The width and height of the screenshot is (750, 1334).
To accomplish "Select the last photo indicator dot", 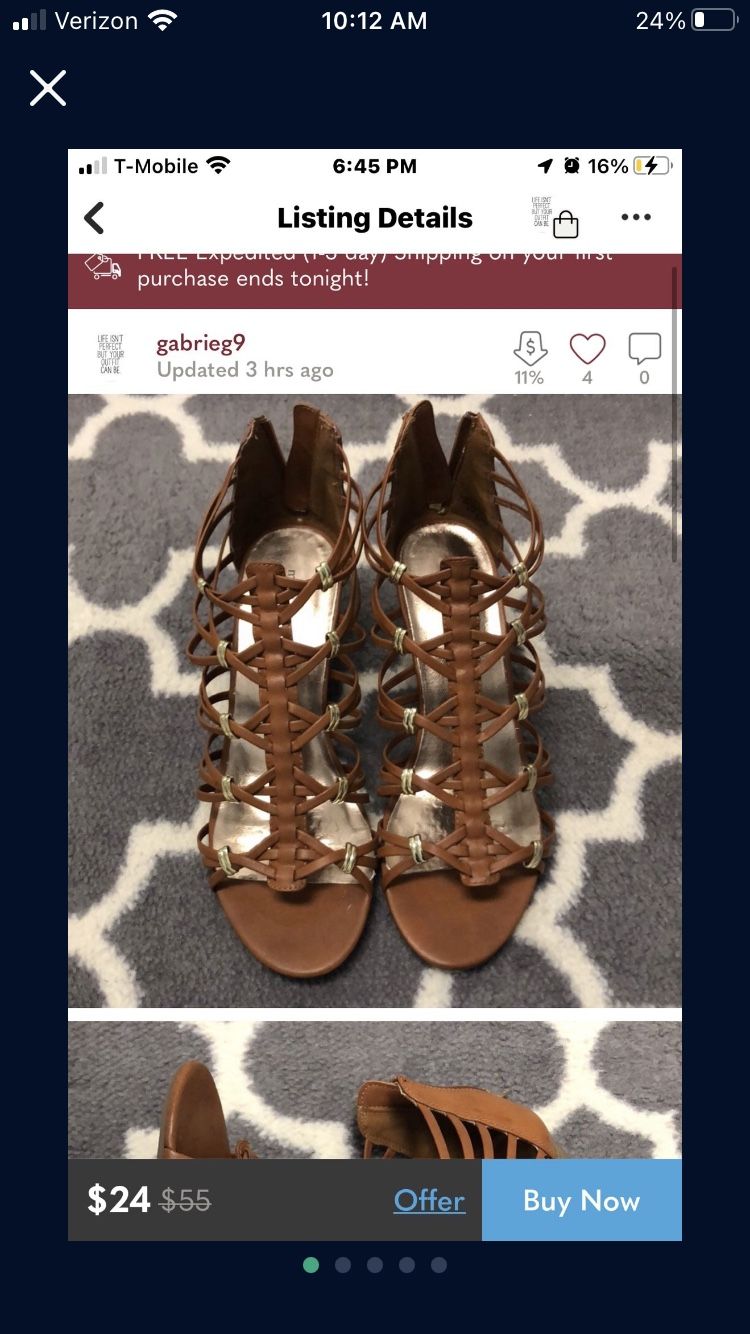I will point(439,1265).
